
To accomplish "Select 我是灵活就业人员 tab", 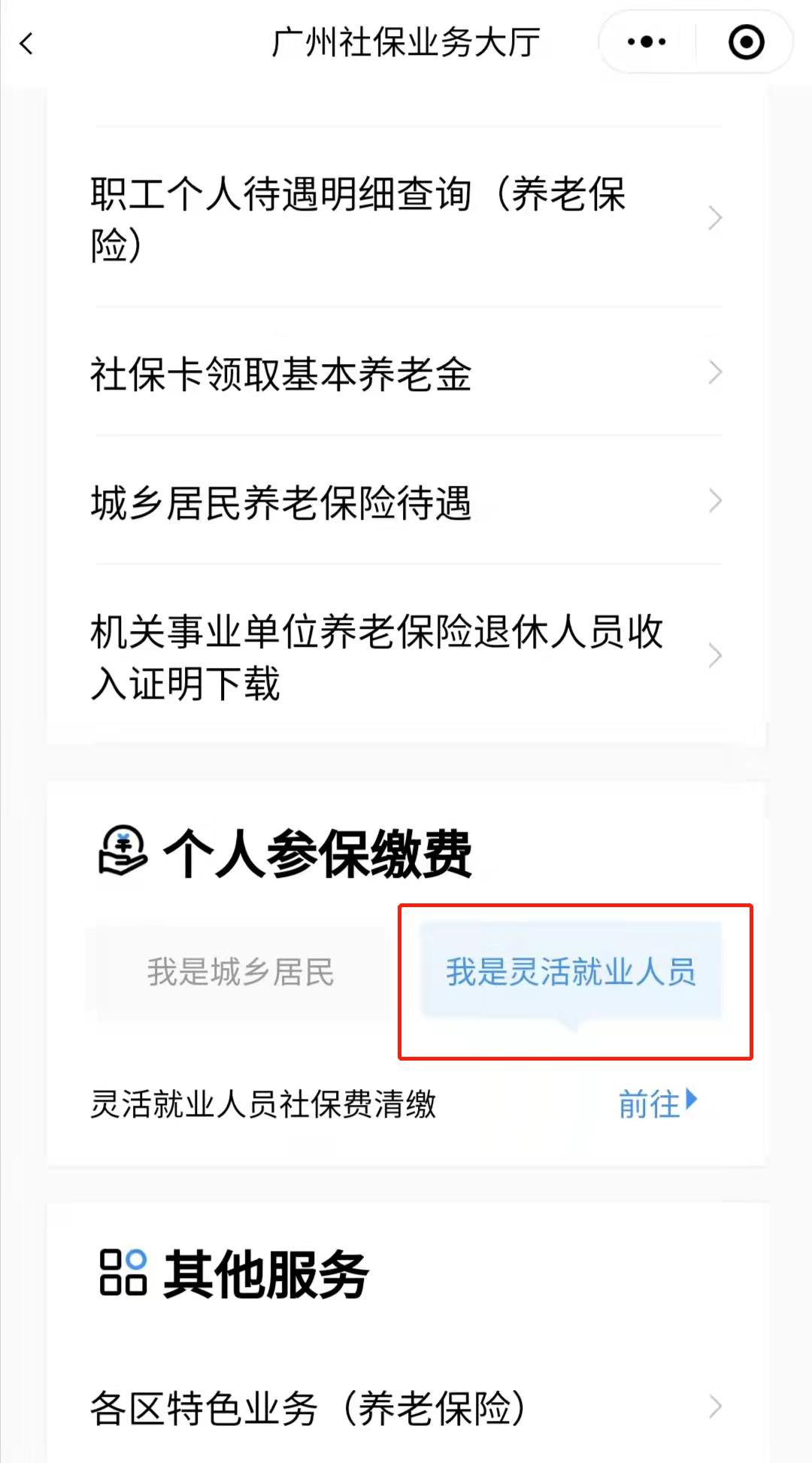I will (x=571, y=971).
